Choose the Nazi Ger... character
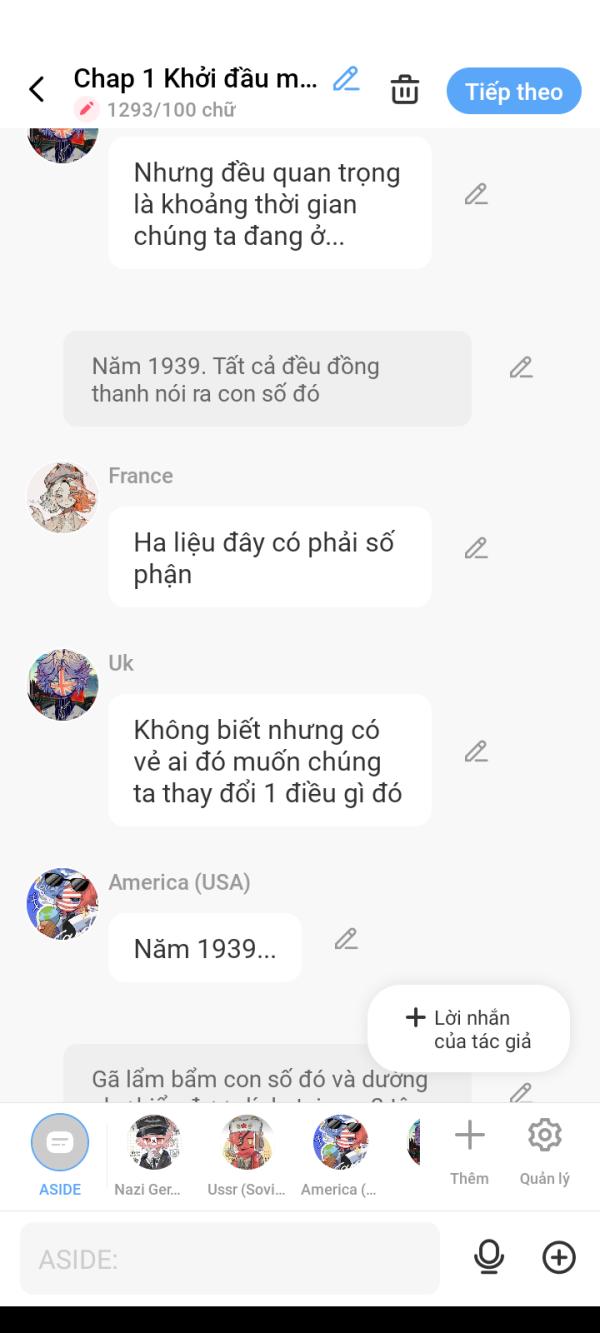 (x=155, y=1155)
